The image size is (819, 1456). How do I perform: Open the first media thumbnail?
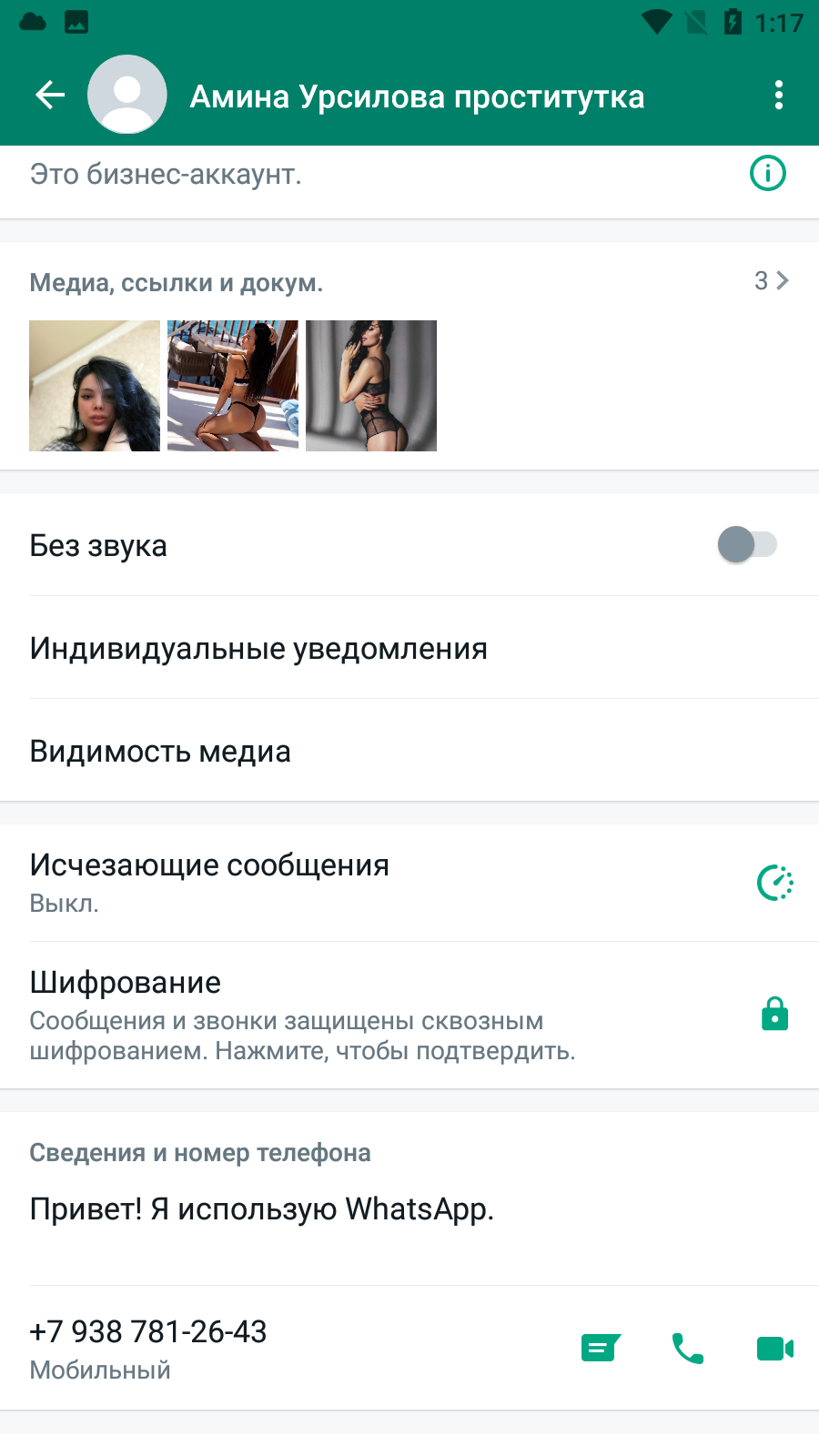click(x=95, y=386)
